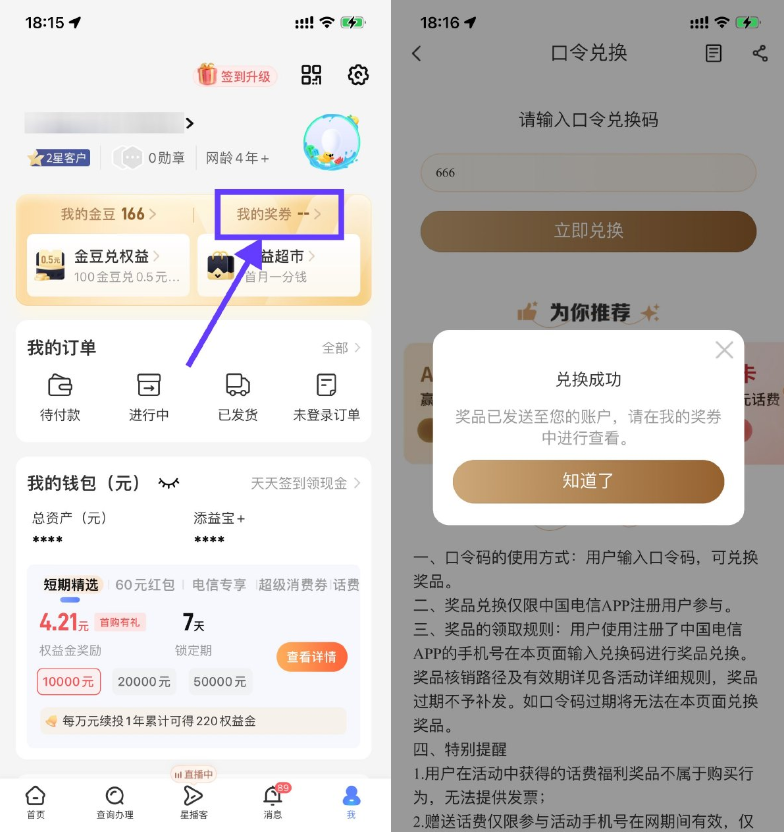The image size is (784, 832).
Task: Open 未登录订单
Action: coord(326,397)
